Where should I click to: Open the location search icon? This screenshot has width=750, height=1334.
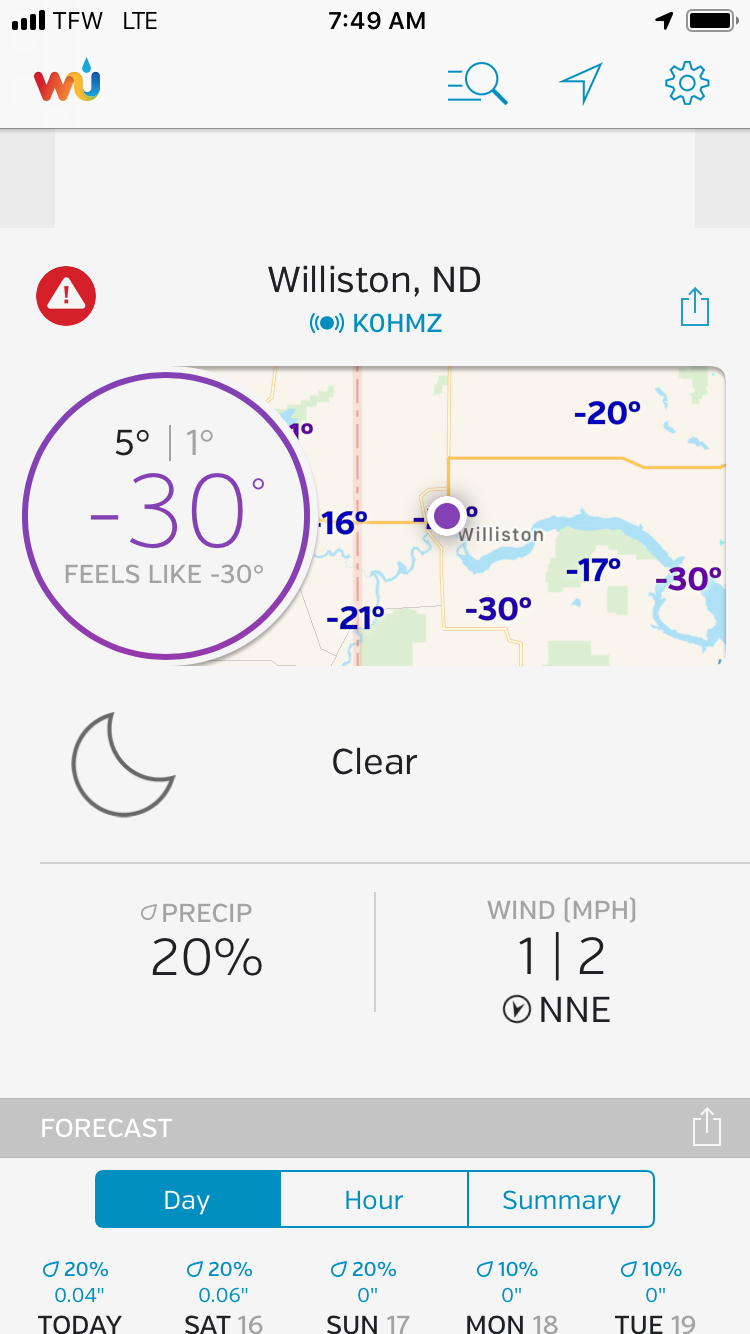(477, 84)
